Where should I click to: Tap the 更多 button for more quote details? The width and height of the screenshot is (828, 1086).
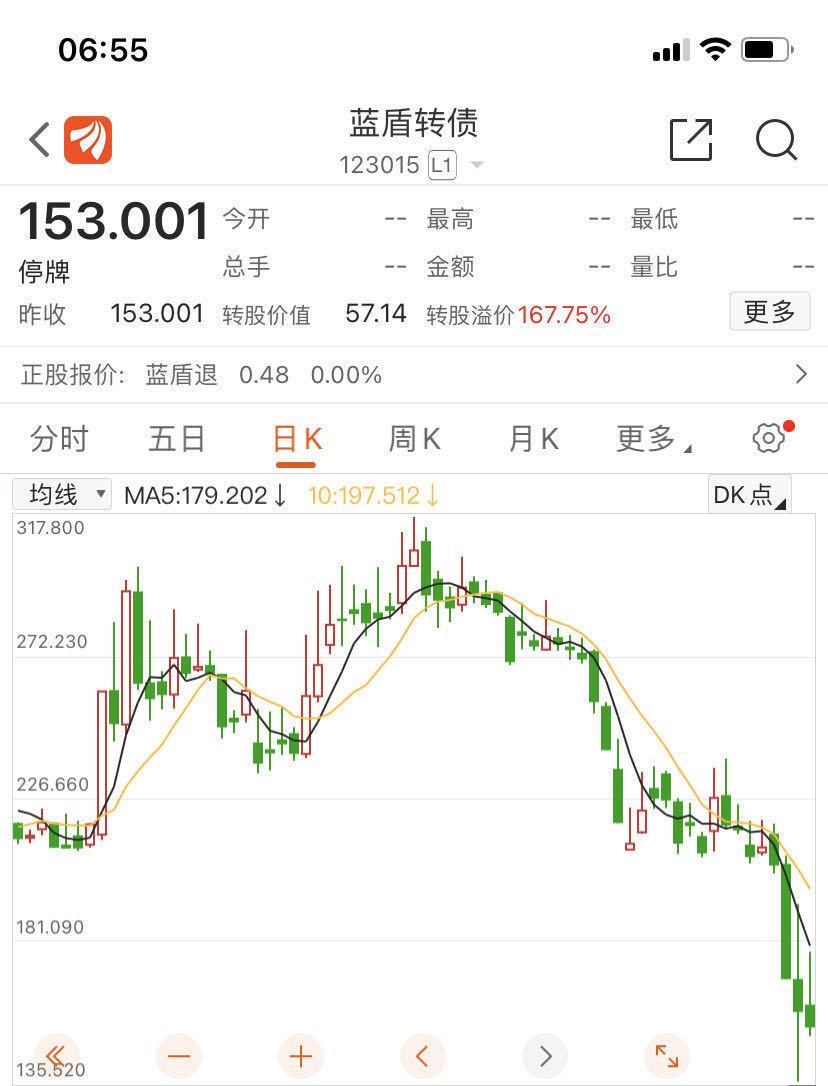[769, 311]
